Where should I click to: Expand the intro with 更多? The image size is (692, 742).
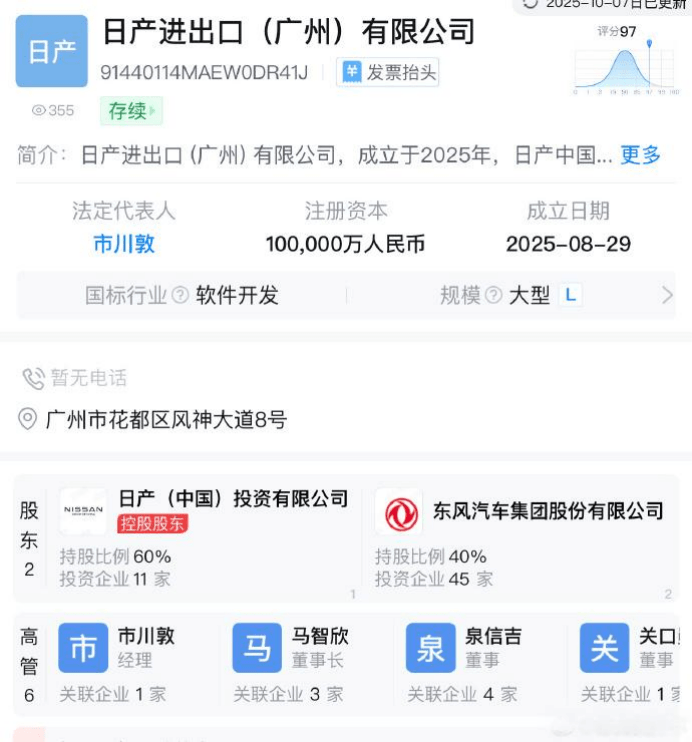coord(640,155)
